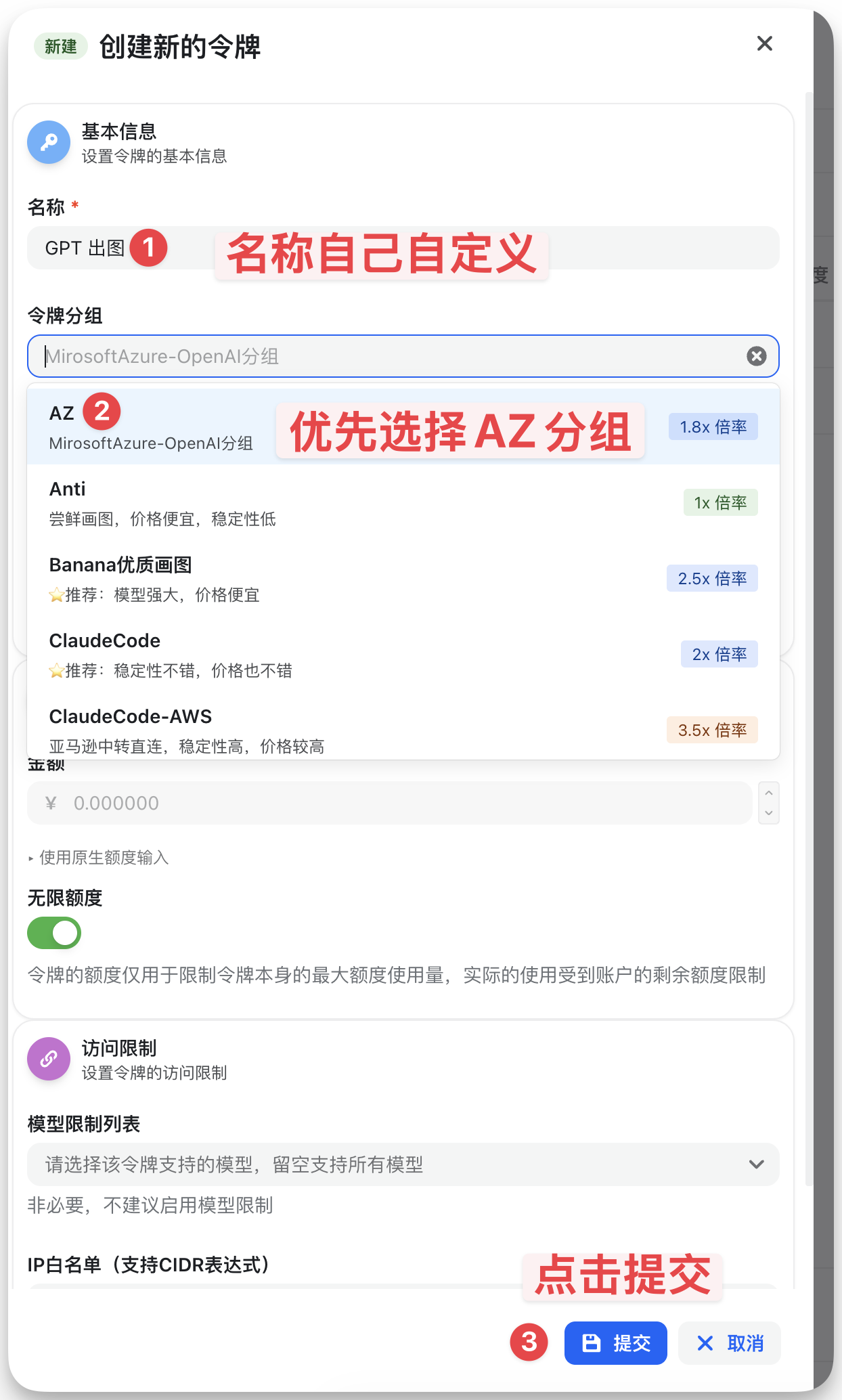Image resolution: width=842 pixels, height=1400 pixels.
Task: Tap the amount input field
Action: pyautogui.click(x=389, y=803)
